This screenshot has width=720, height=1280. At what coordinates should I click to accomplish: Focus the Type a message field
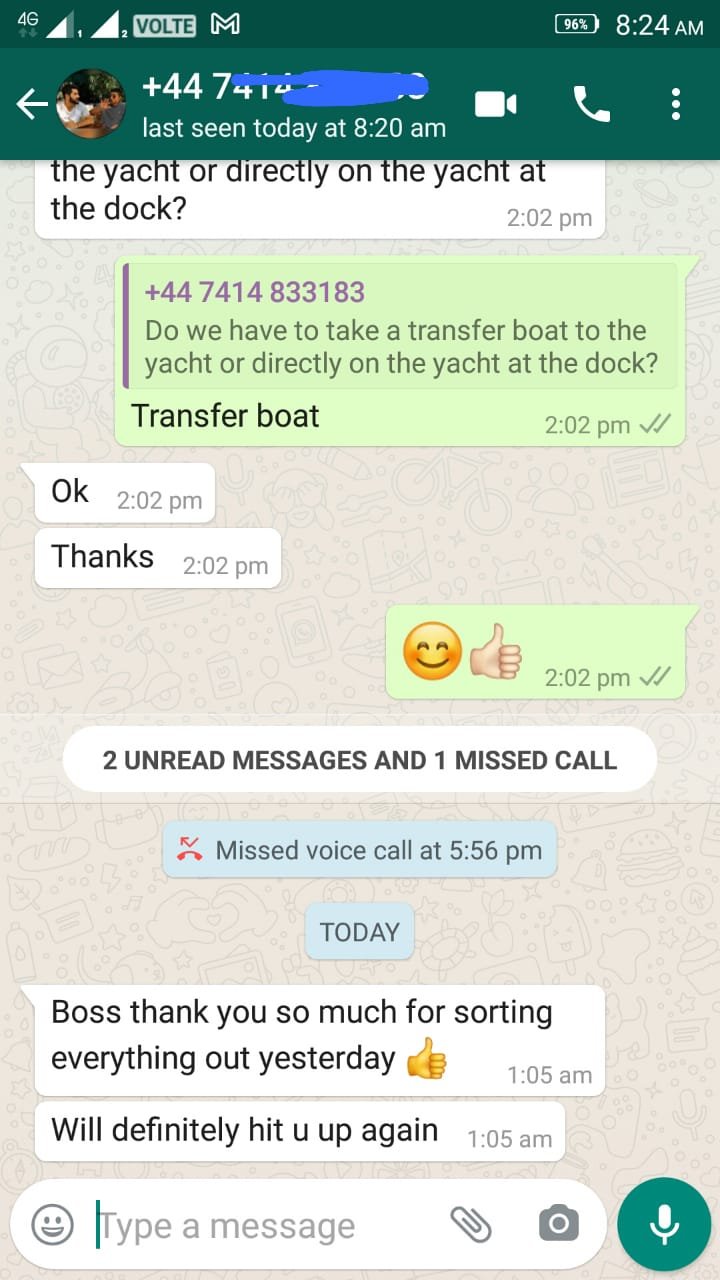260,1225
